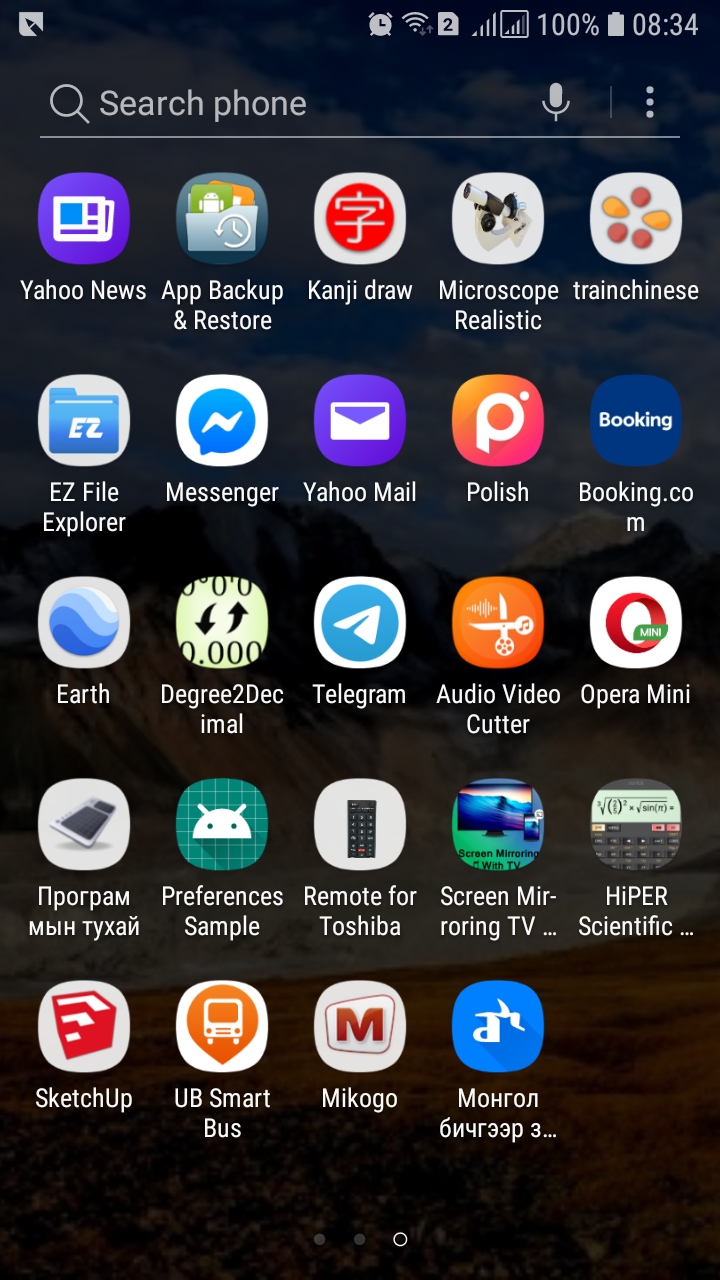Open Yahoo News app
Viewport: 720px width, 1280px height.
84,219
